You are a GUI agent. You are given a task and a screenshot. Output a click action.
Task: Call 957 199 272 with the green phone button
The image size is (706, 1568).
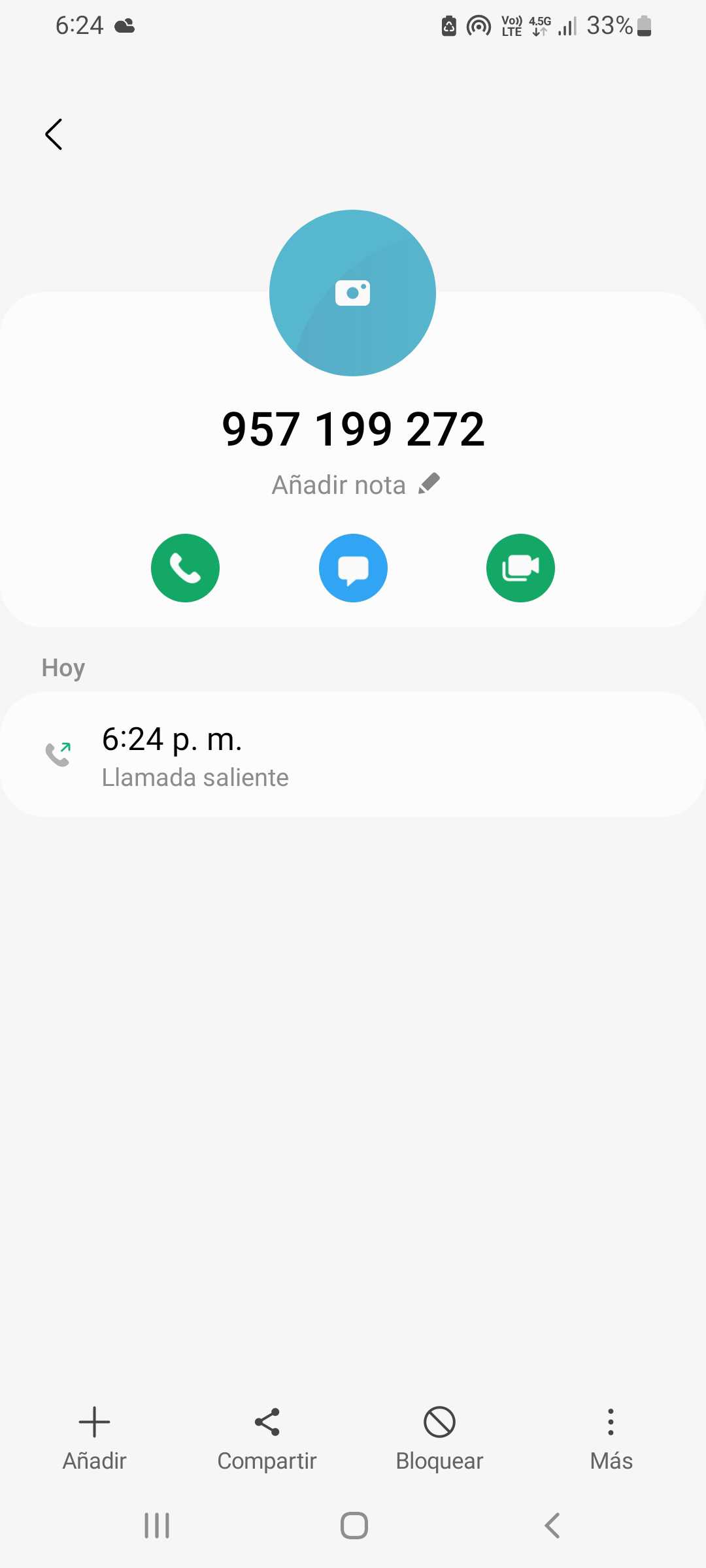[x=185, y=568]
